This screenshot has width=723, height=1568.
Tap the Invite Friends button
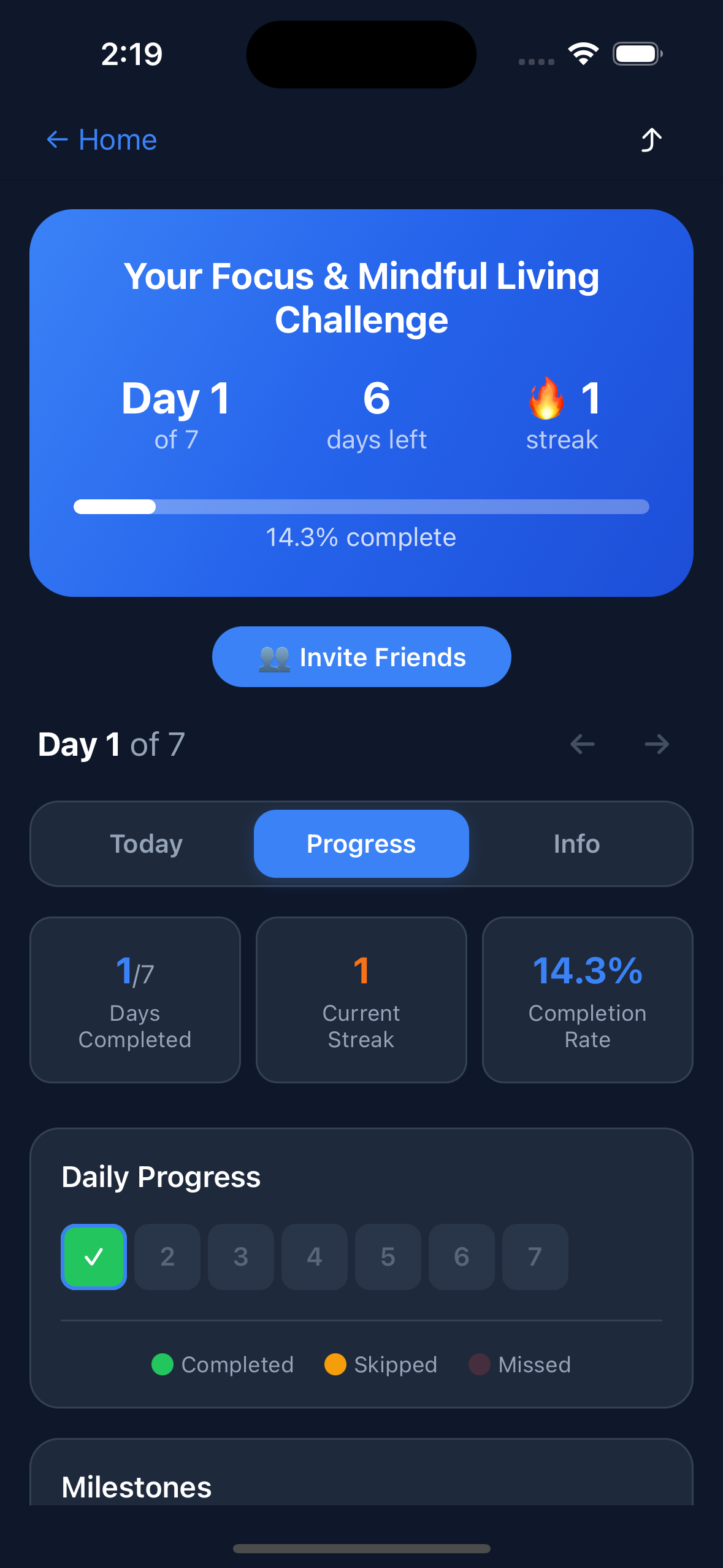[x=361, y=656]
